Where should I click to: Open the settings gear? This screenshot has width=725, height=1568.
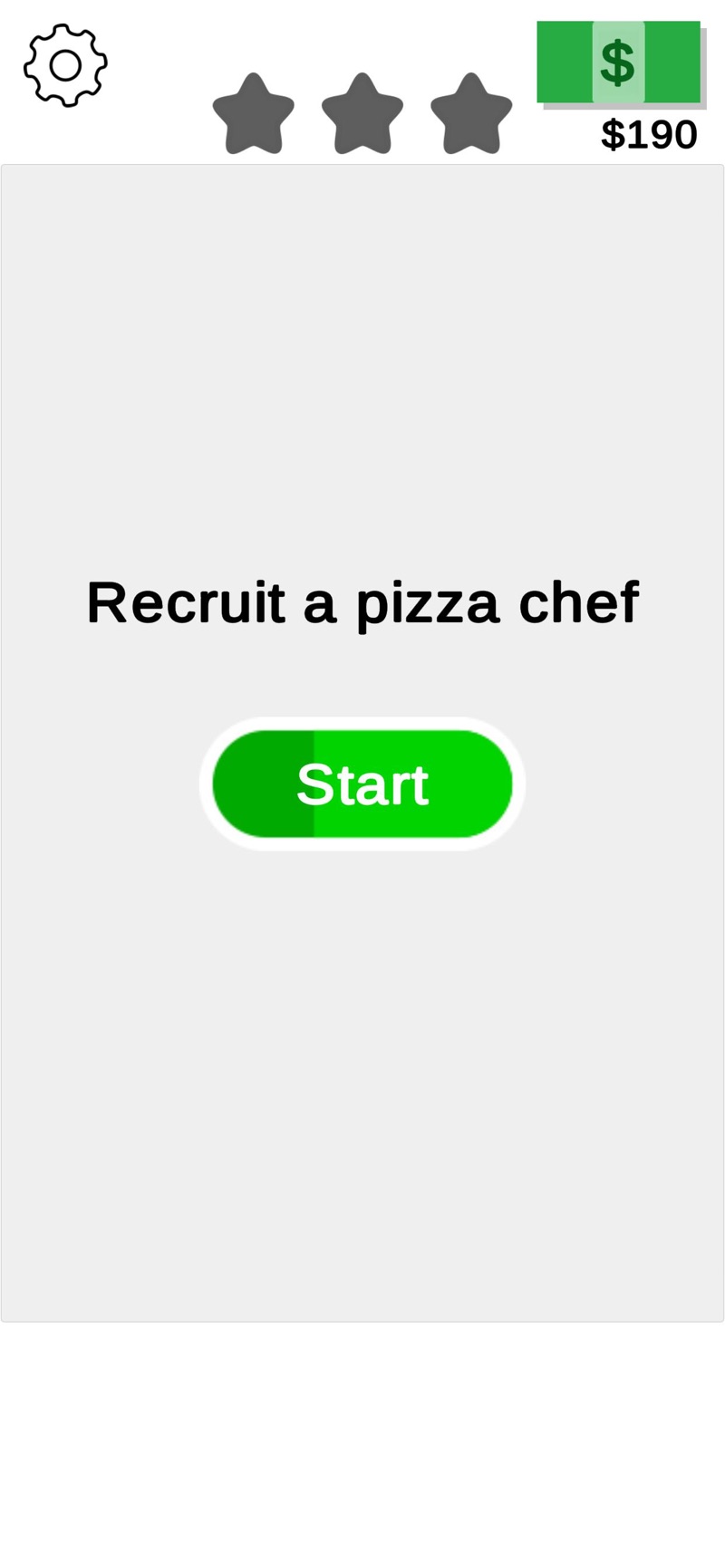[x=65, y=65]
